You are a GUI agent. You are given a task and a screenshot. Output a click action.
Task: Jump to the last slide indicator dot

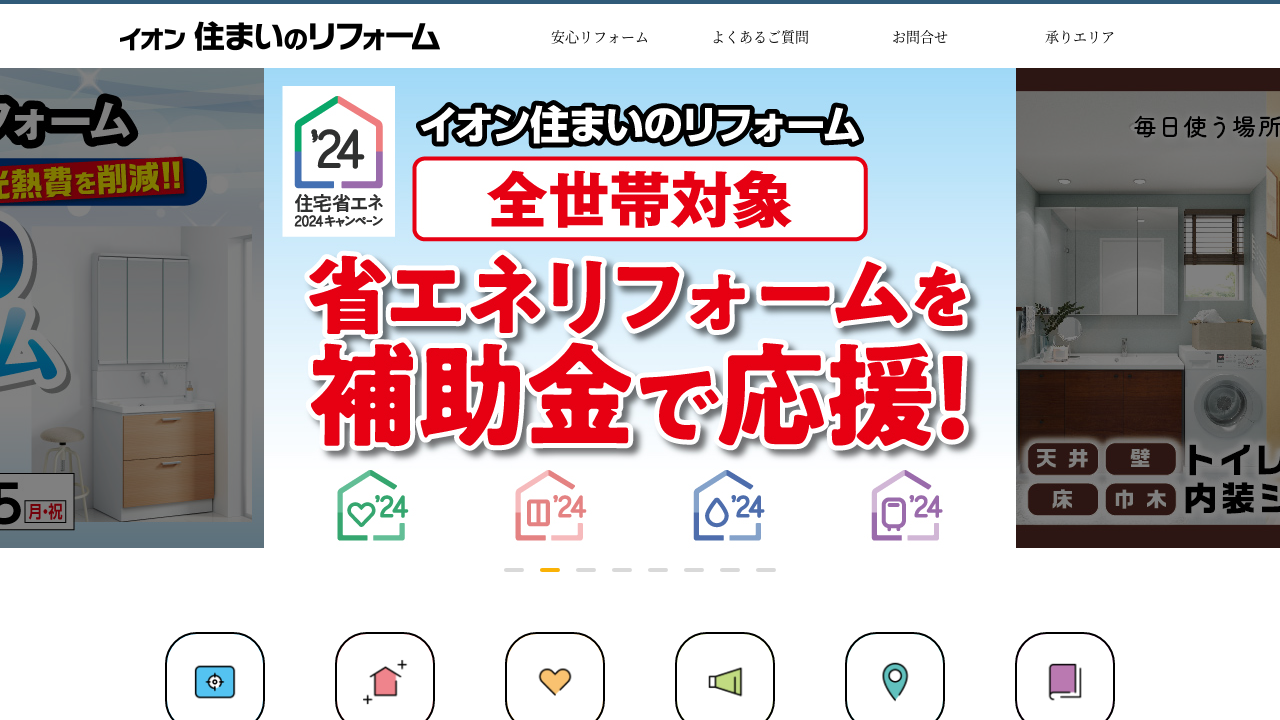(x=766, y=570)
